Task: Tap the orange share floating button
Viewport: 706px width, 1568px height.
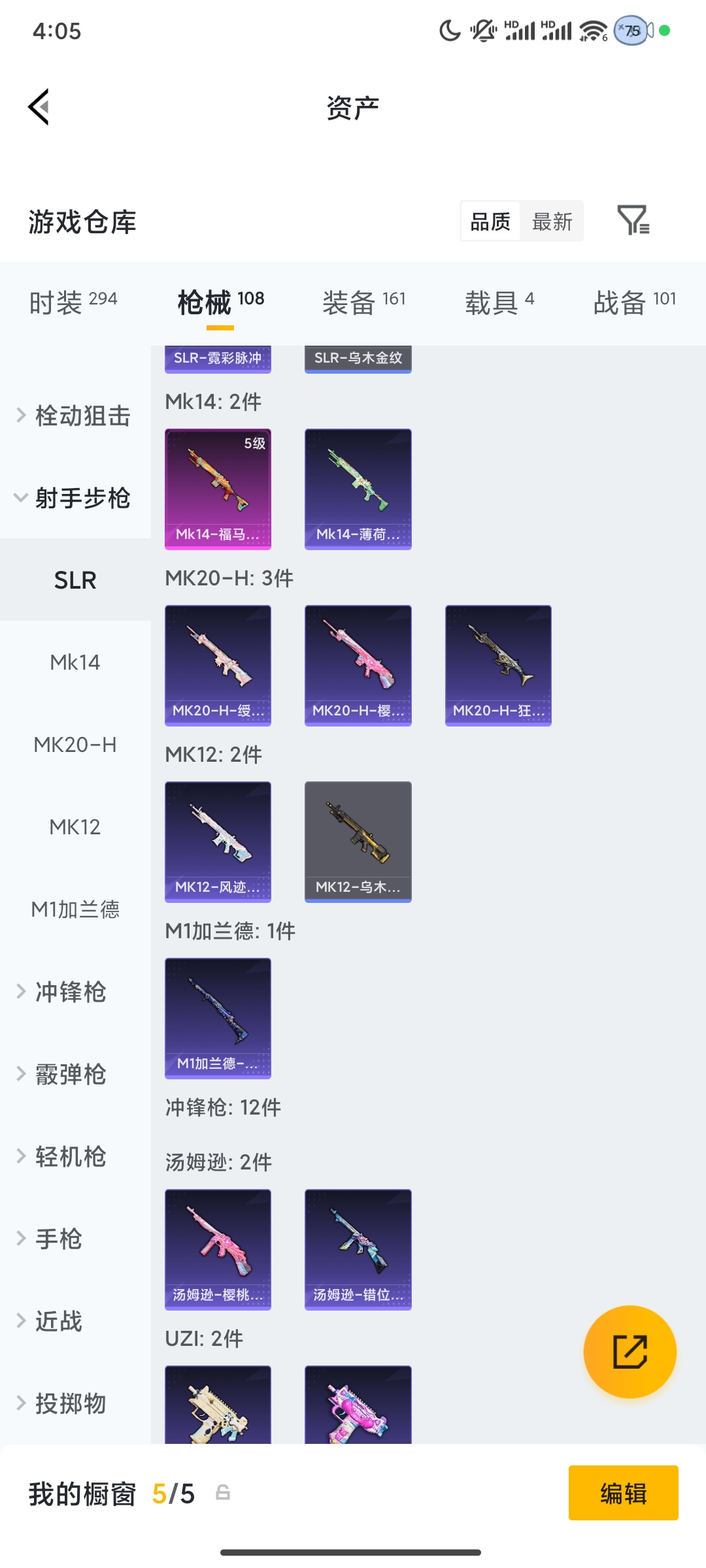Action: (630, 1352)
